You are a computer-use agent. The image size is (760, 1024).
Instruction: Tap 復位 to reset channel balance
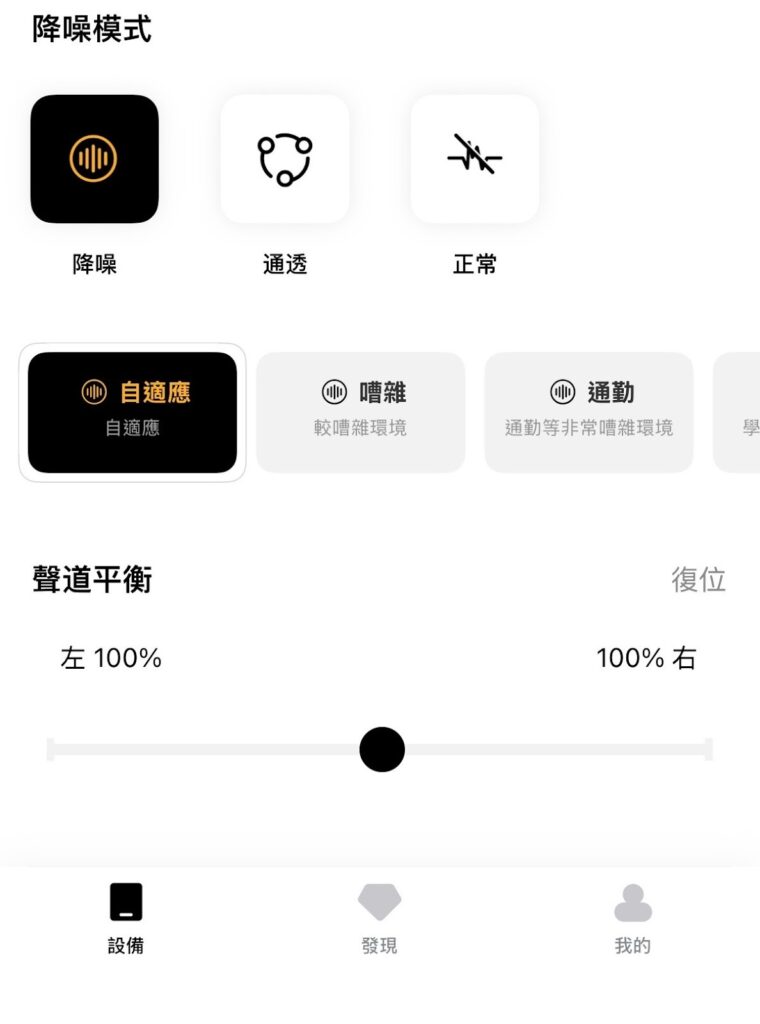[x=698, y=580]
